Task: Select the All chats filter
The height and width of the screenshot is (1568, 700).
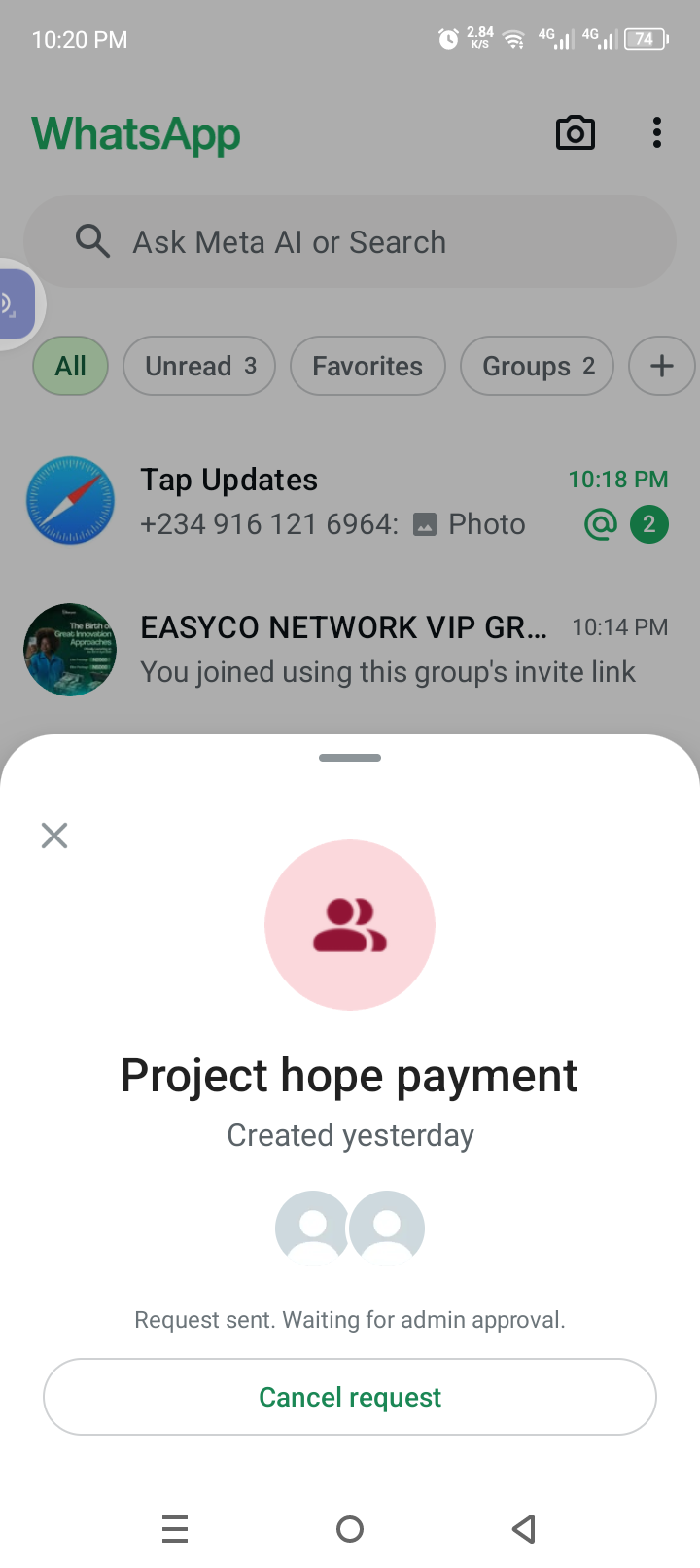Action: coord(70,366)
